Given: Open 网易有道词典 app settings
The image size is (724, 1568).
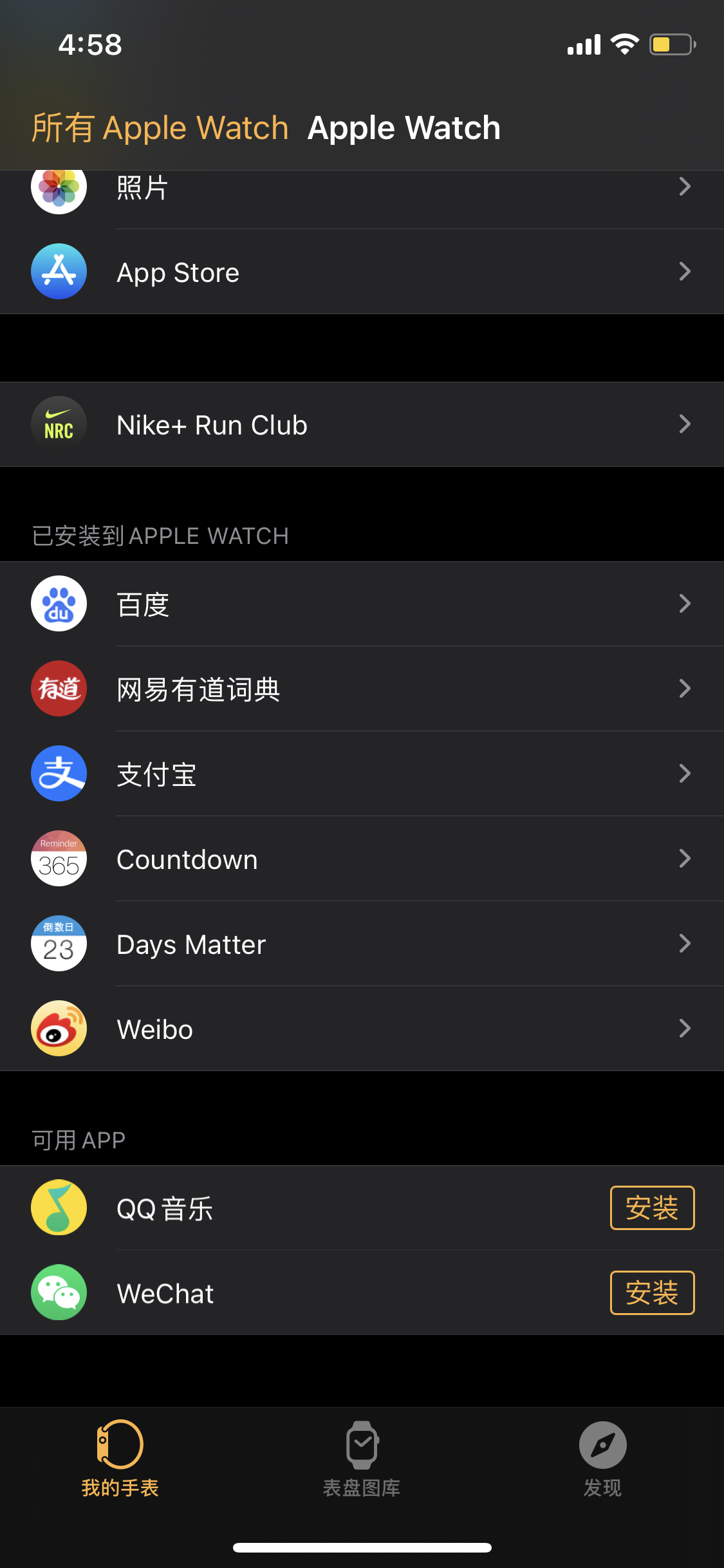Looking at the screenshot, I should 360,689.
